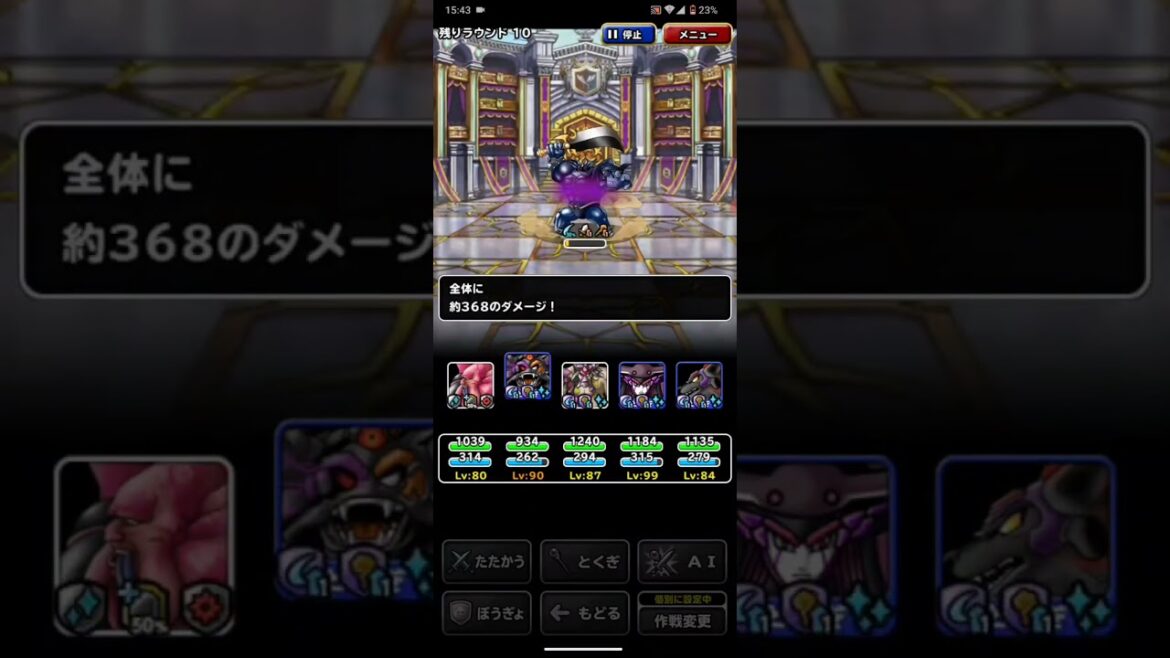Tap the もどる back button
The width and height of the screenshot is (1170, 658).
[x=584, y=613]
